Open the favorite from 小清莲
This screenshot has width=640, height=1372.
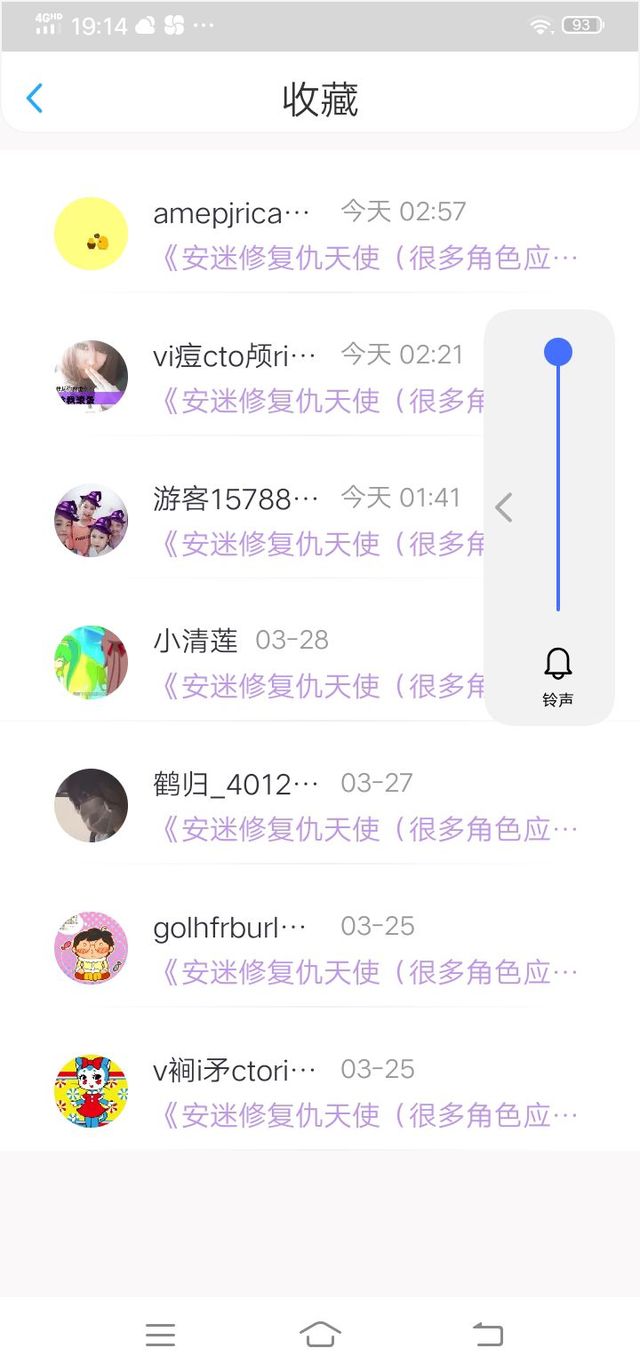(x=300, y=664)
